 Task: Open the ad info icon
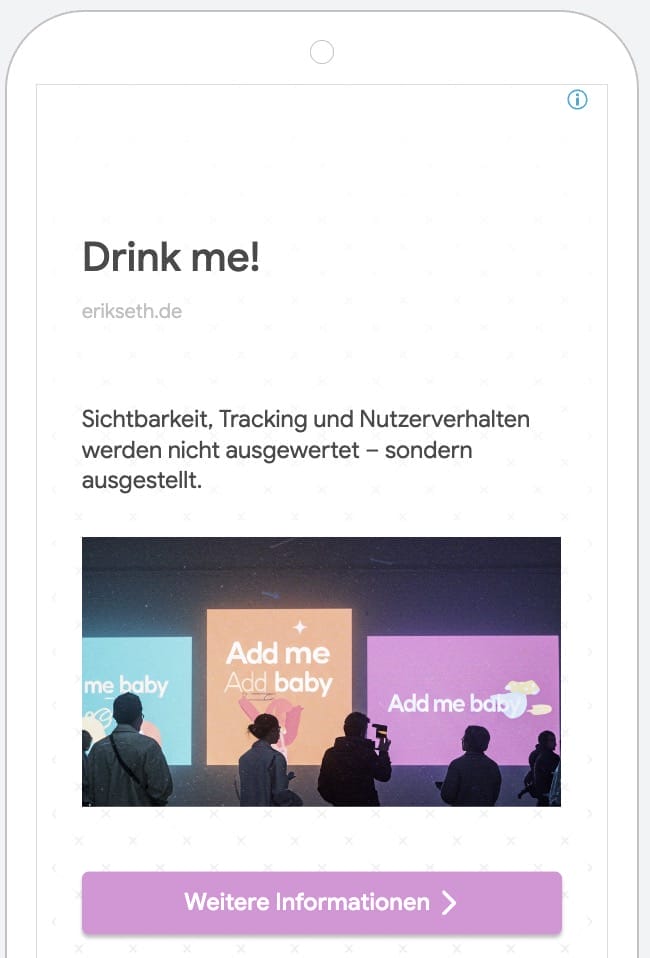[x=577, y=99]
